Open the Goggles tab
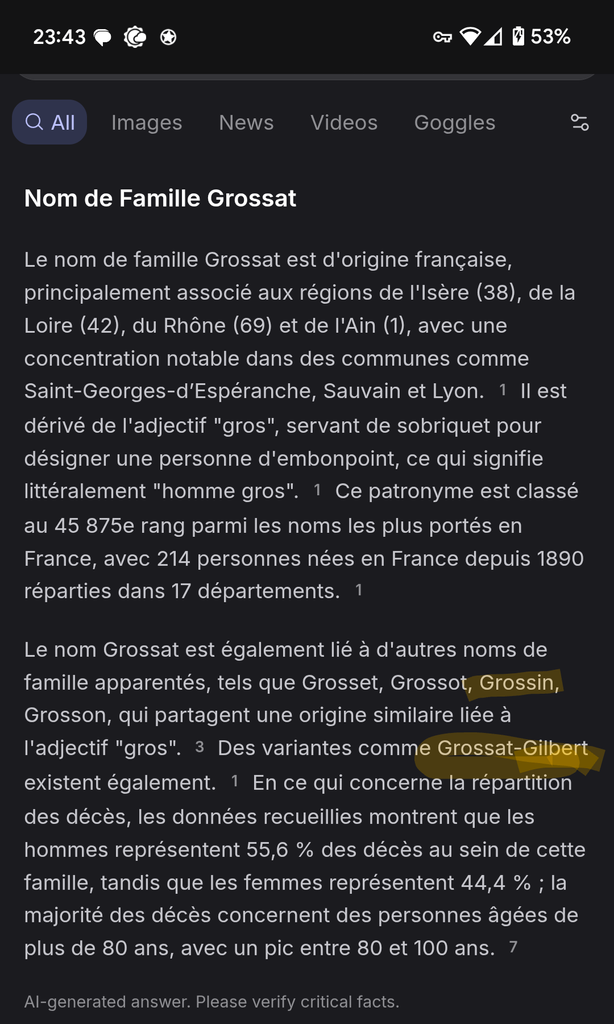Viewport: 614px width, 1024px height. pos(455,123)
